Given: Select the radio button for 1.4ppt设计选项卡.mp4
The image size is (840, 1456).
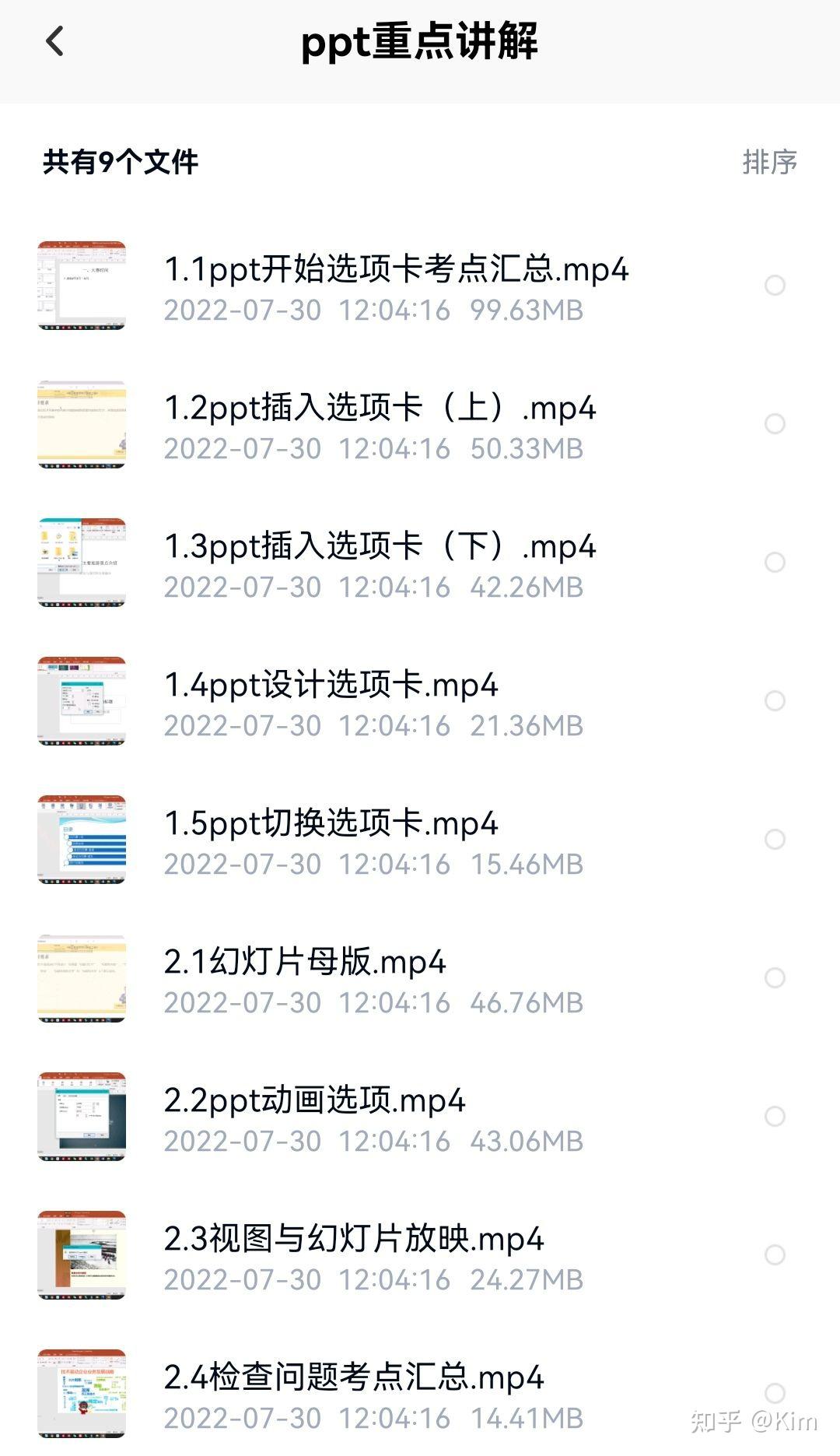Looking at the screenshot, I should click(x=775, y=701).
